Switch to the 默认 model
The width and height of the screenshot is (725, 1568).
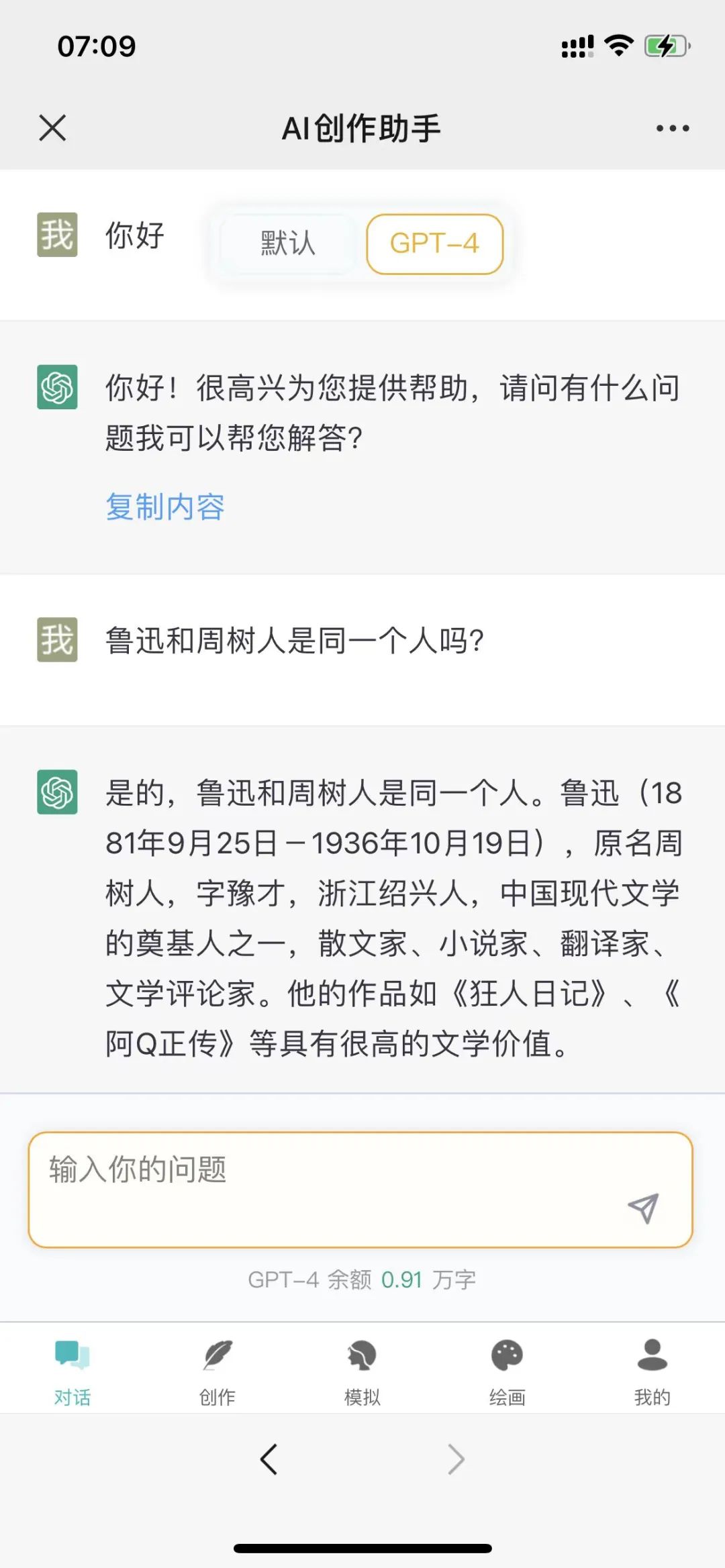pyautogui.click(x=288, y=244)
